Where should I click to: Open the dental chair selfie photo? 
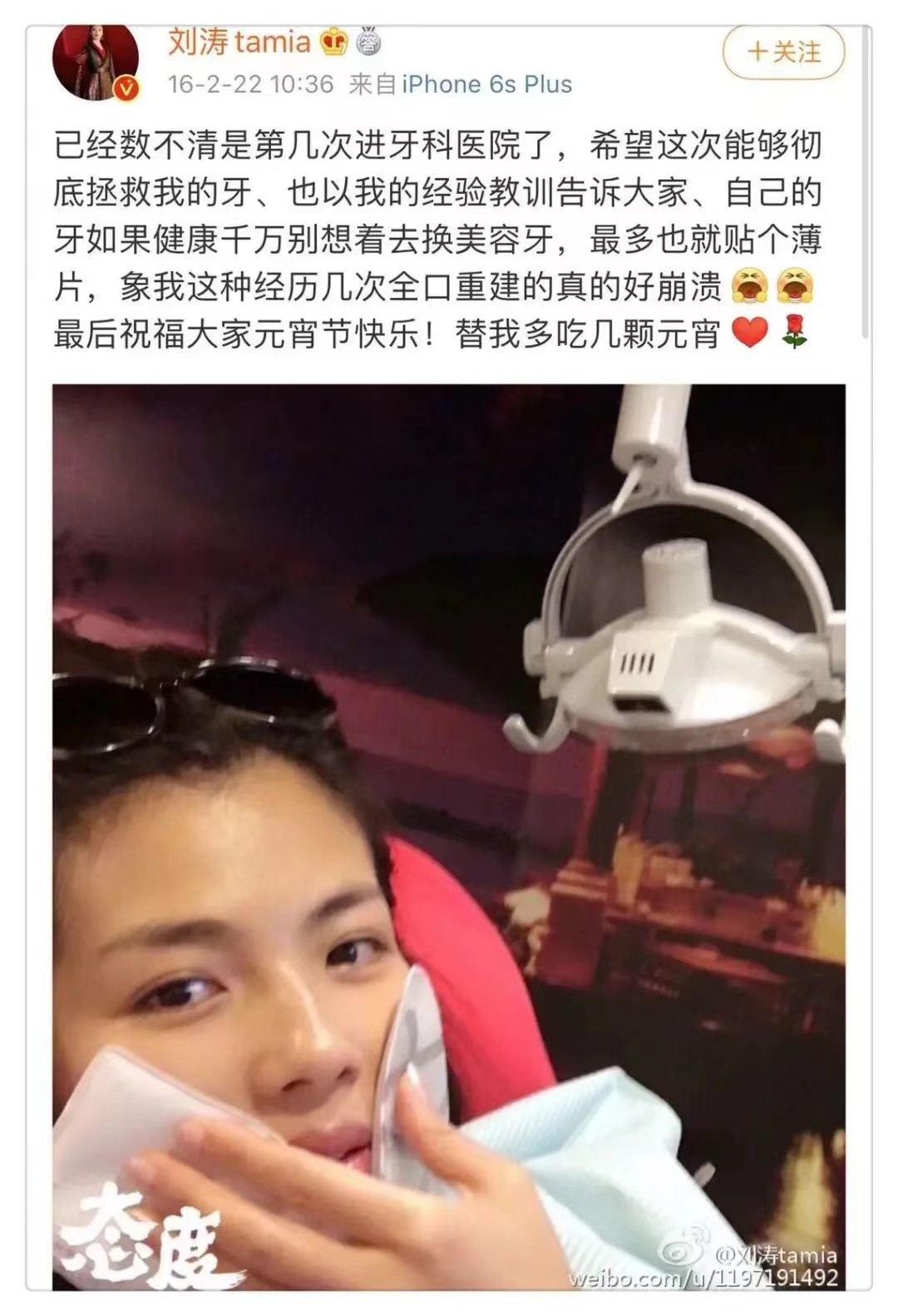(449, 832)
